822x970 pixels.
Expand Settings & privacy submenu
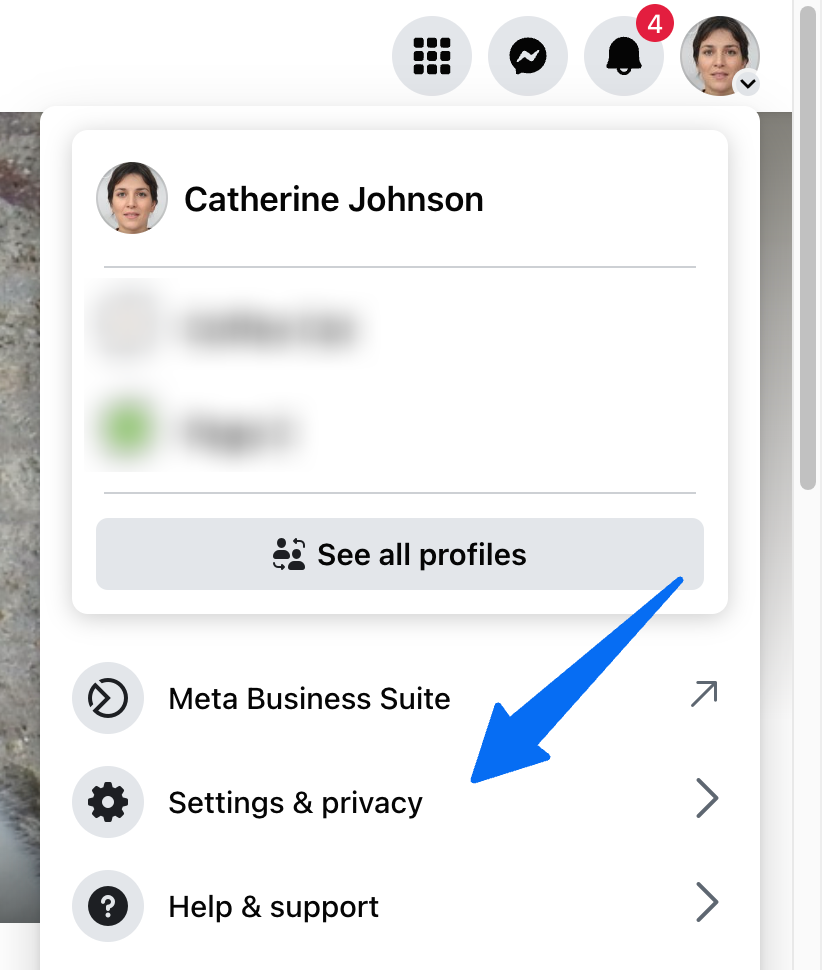[708, 798]
